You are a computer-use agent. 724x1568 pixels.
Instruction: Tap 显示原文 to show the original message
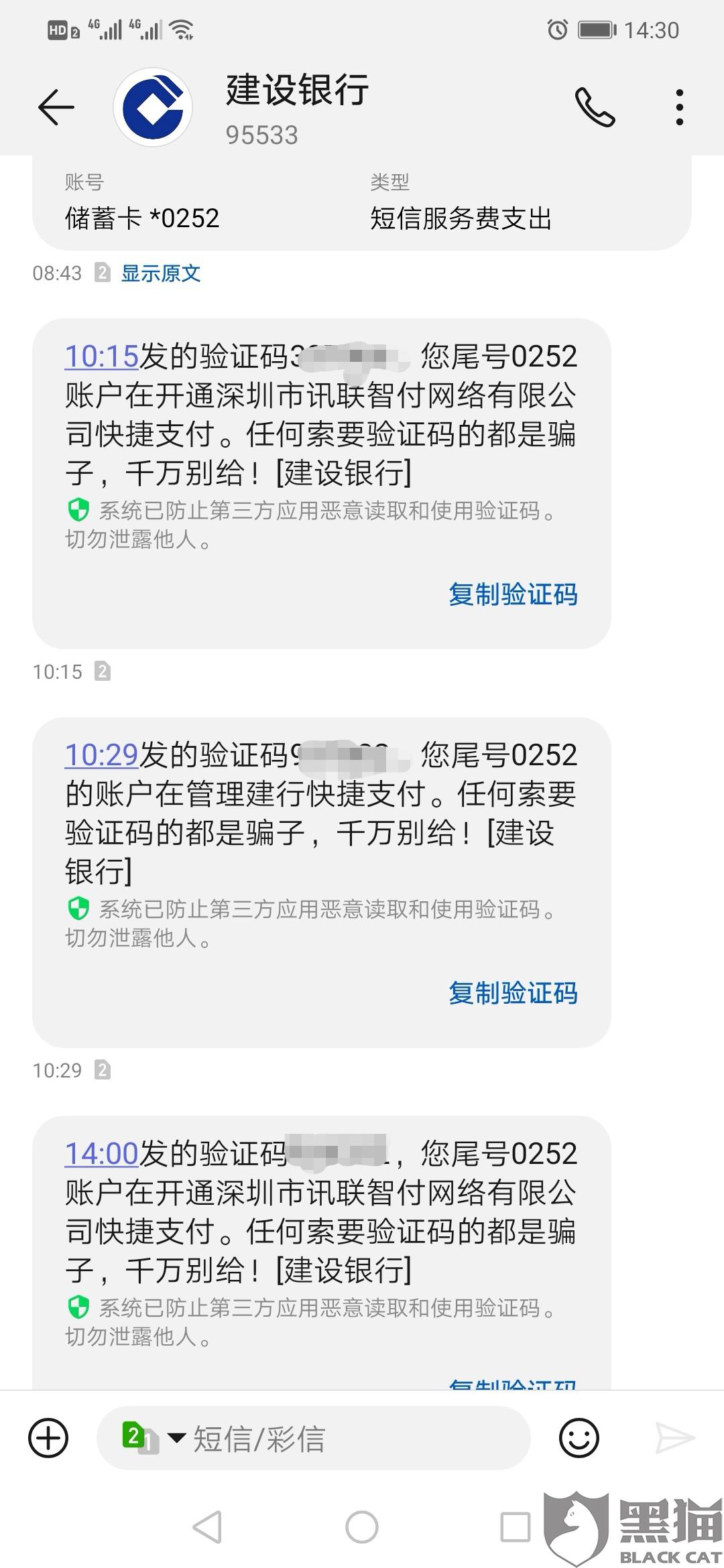click(161, 273)
